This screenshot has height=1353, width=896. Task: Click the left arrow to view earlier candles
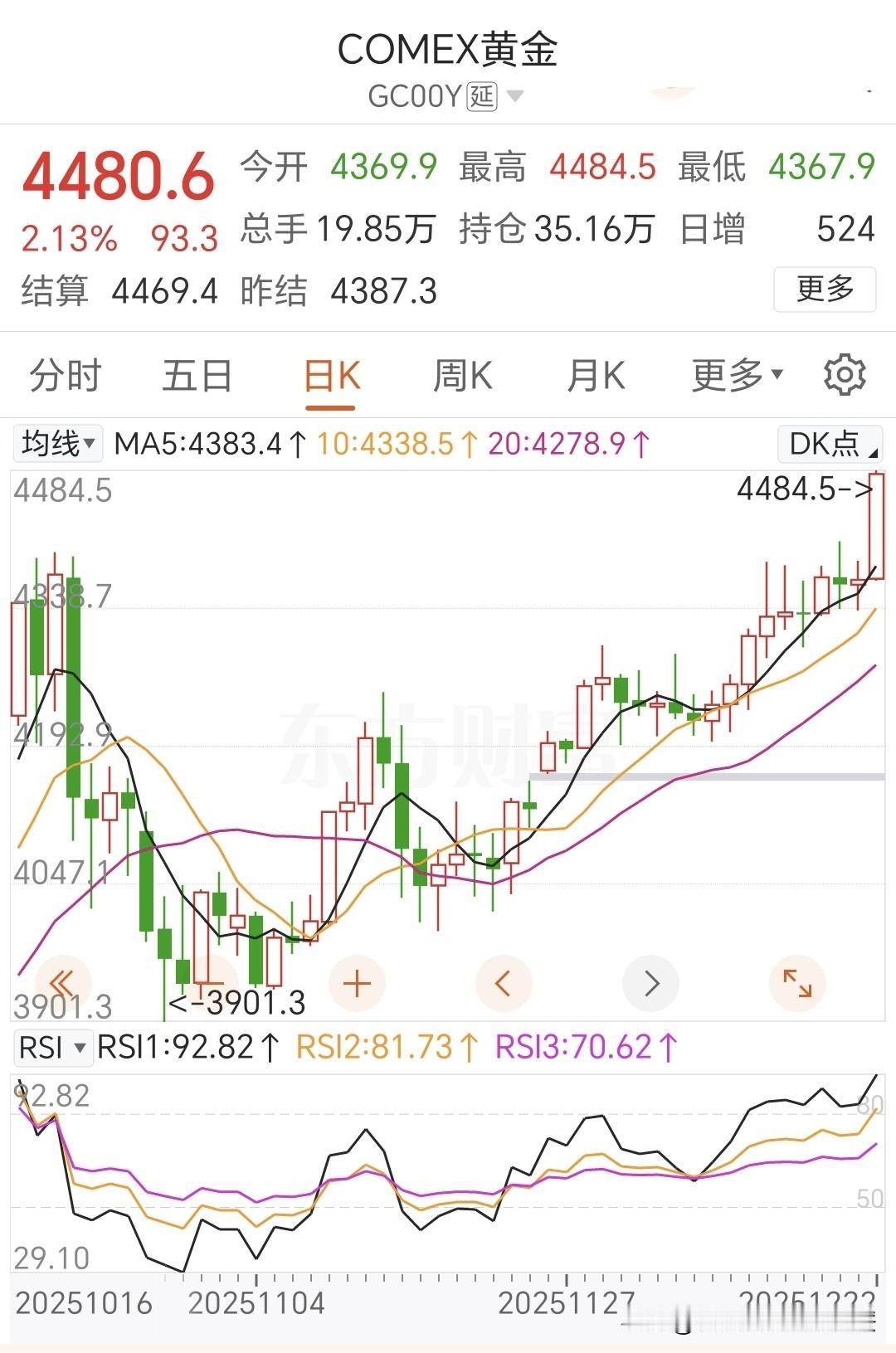(x=503, y=982)
